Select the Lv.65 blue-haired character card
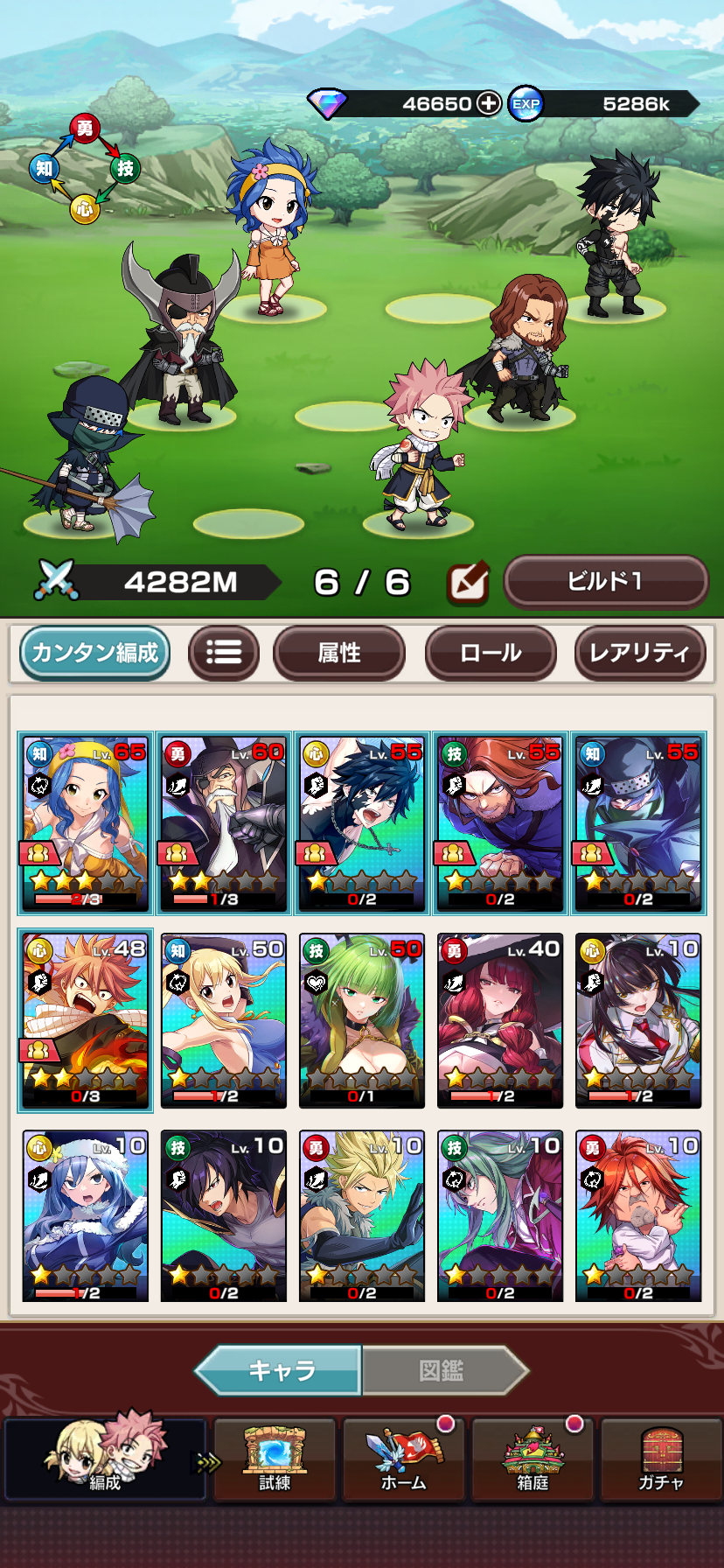 point(86,823)
